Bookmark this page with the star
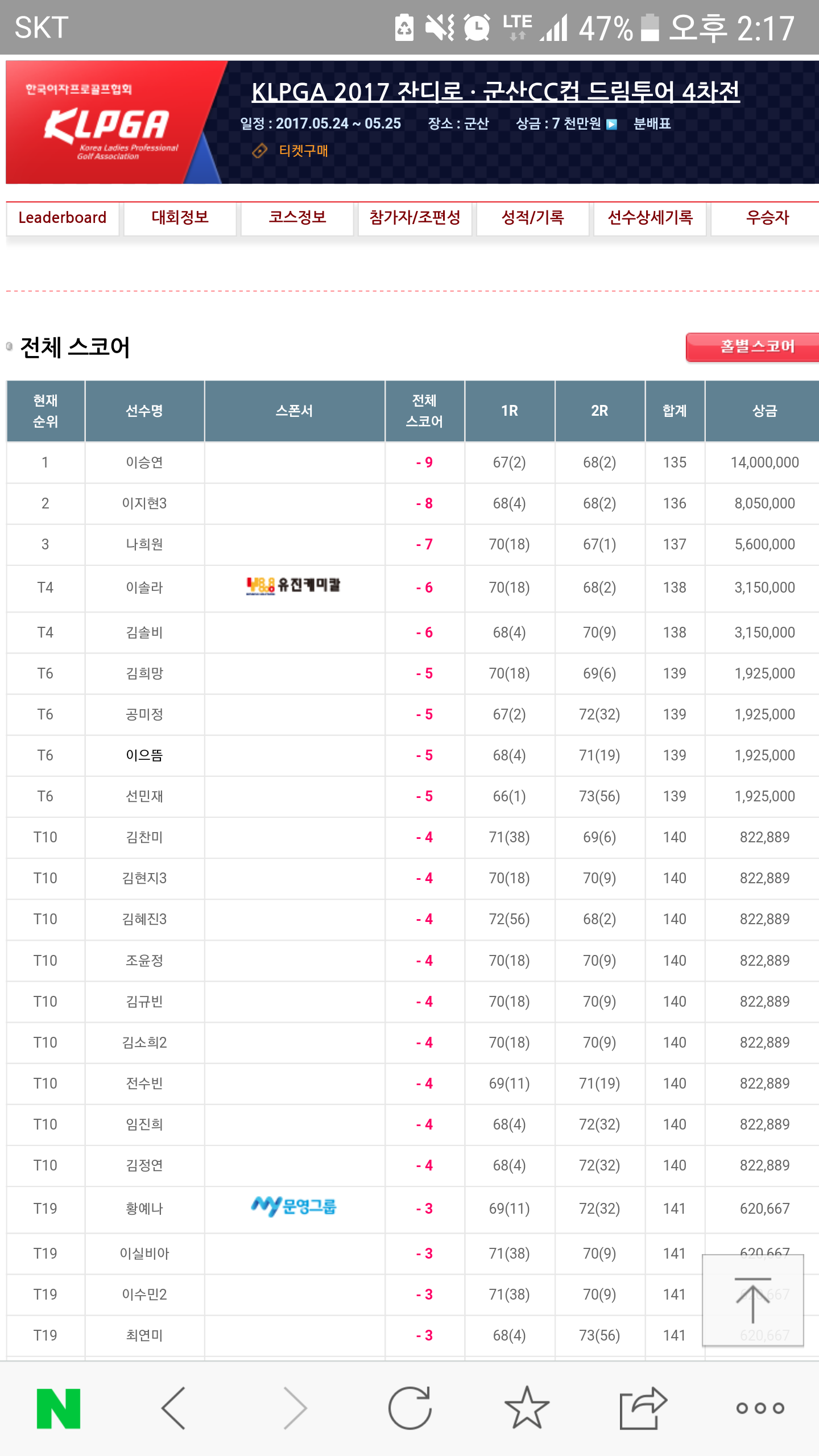This screenshot has width=819, height=1456. [x=527, y=1408]
